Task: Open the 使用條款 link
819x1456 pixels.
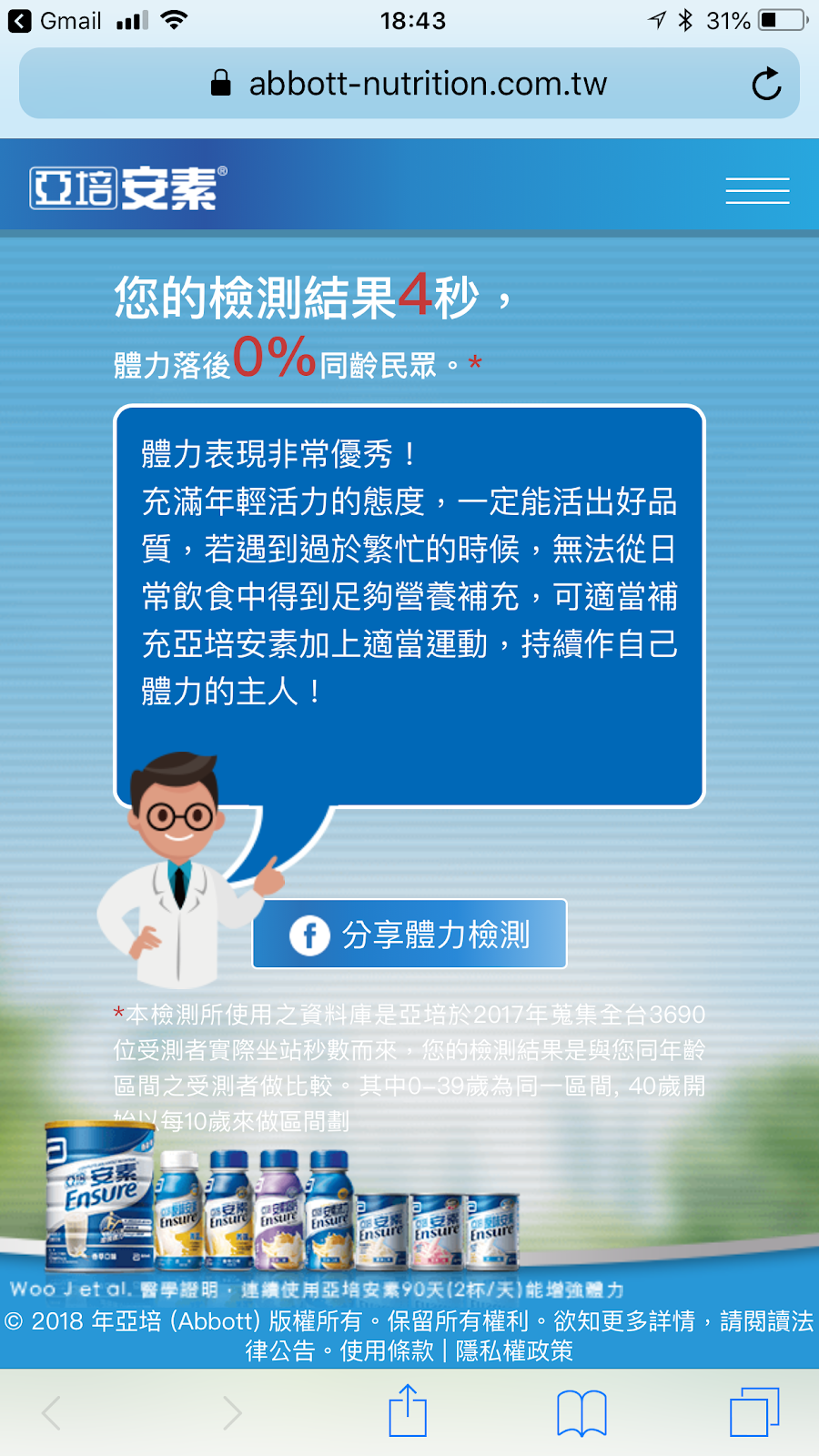Action: [387, 1351]
